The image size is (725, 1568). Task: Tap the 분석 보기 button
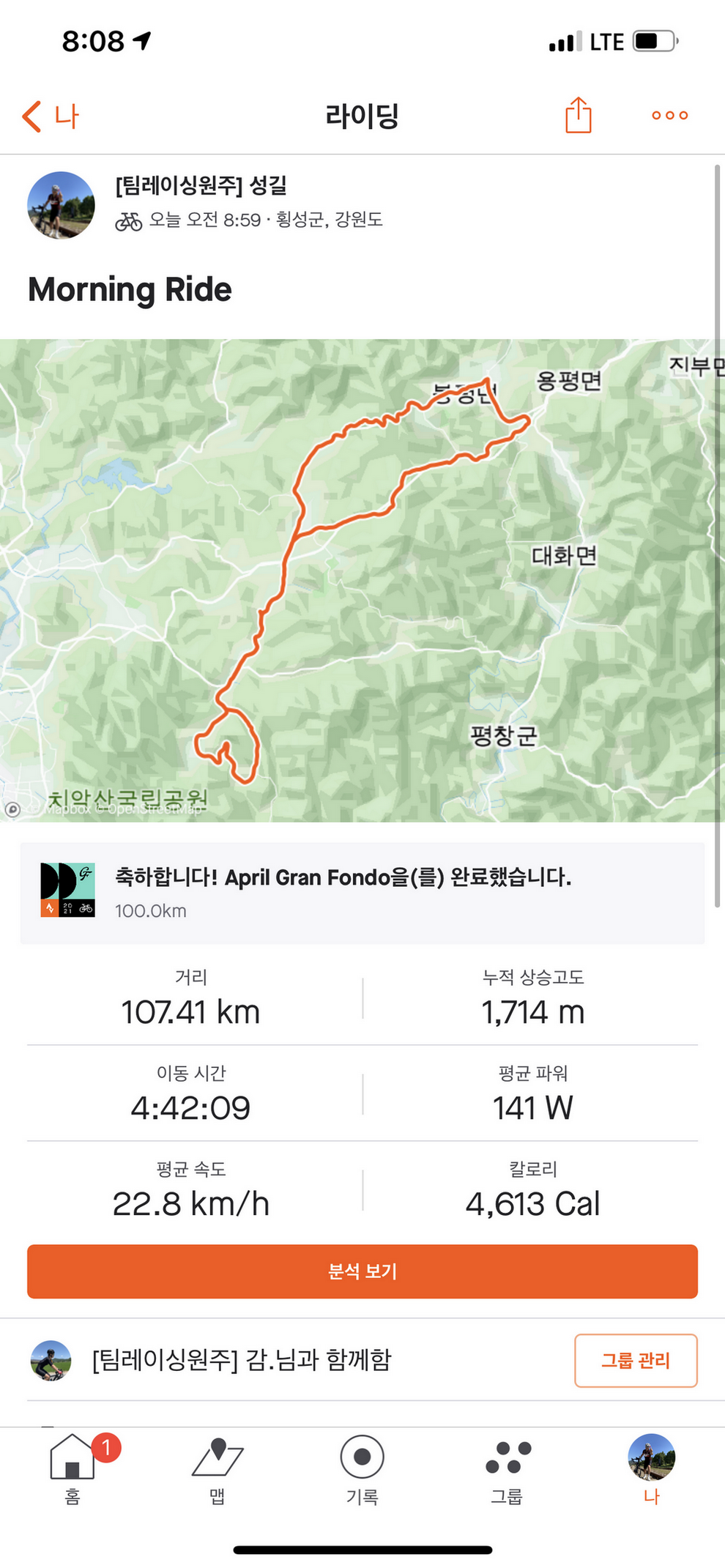pyautogui.click(x=362, y=1271)
